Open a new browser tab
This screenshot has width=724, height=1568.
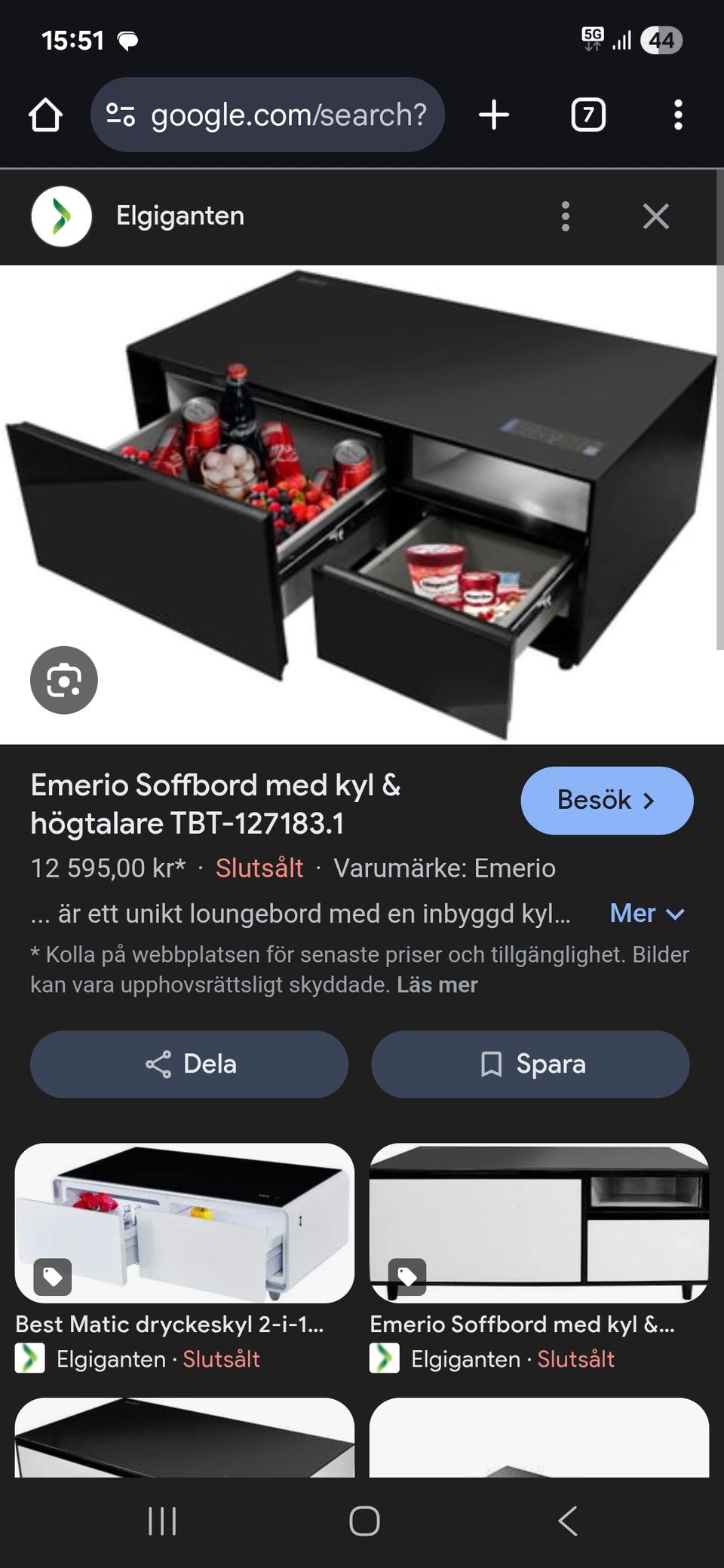[x=494, y=115]
